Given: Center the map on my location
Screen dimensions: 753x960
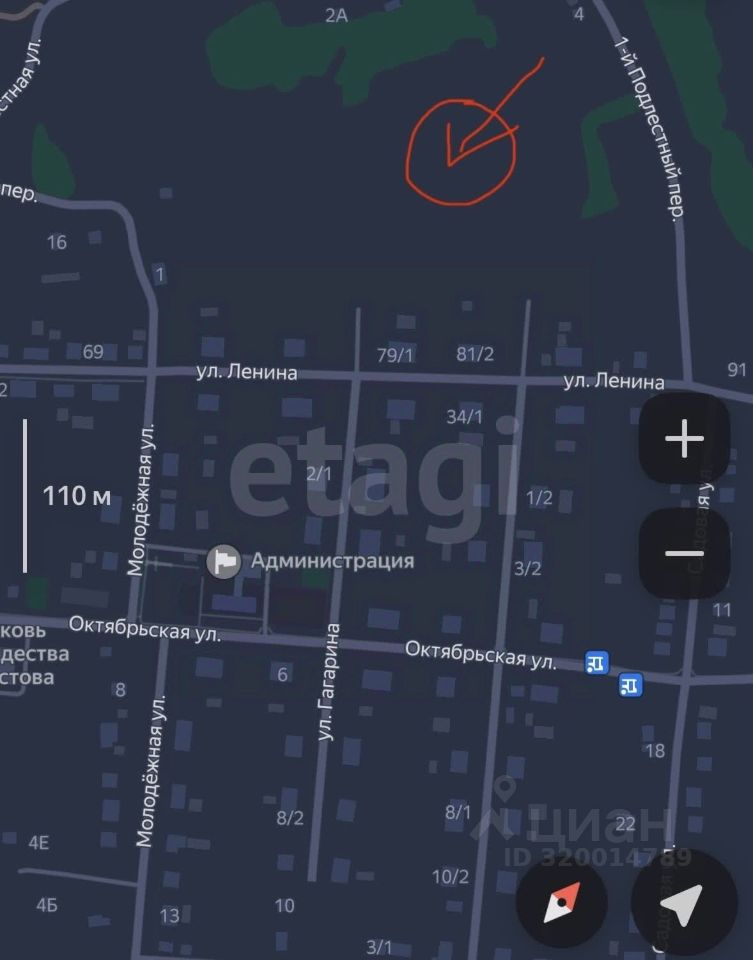Looking at the screenshot, I should point(683,904).
